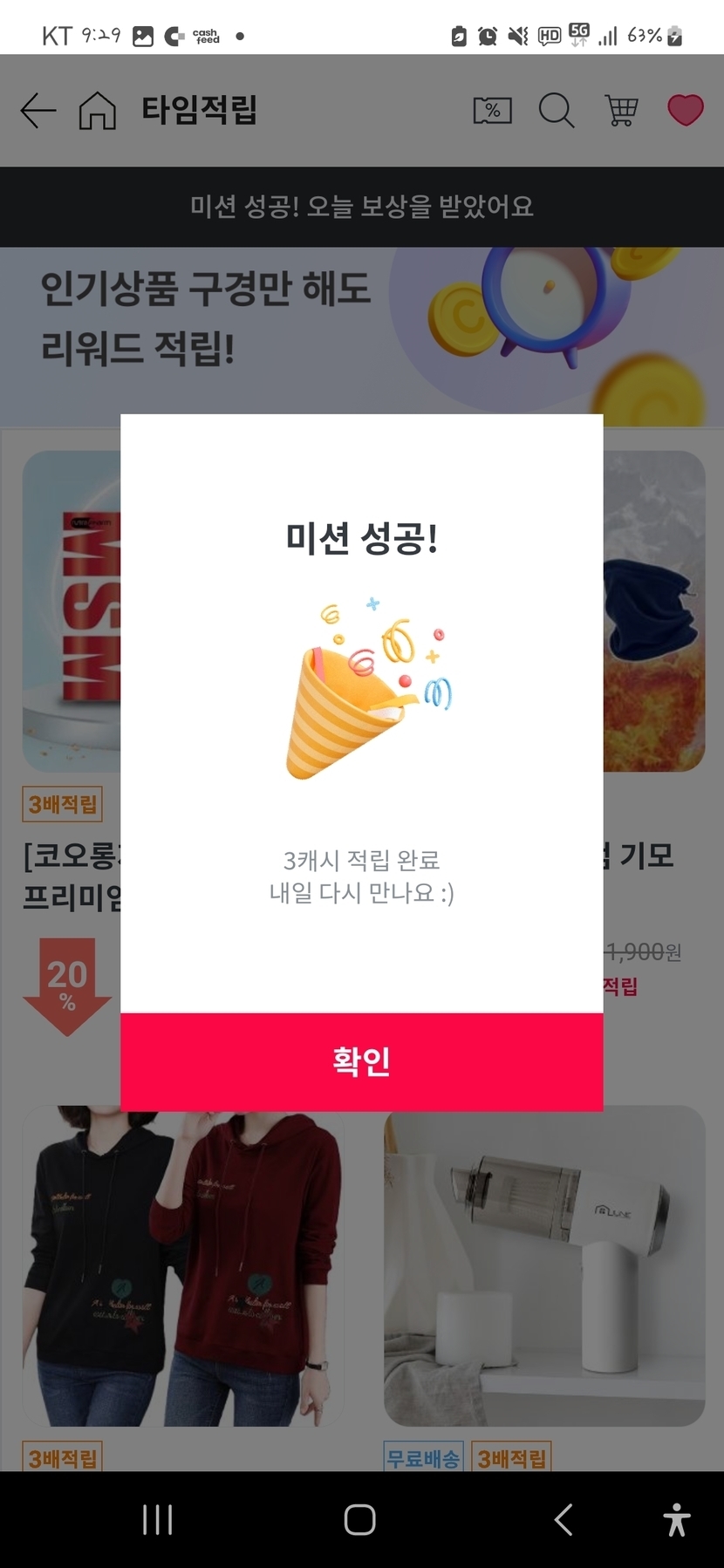Open the home icon in the app bar
This screenshot has width=724, height=1568.
coord(97,111)
